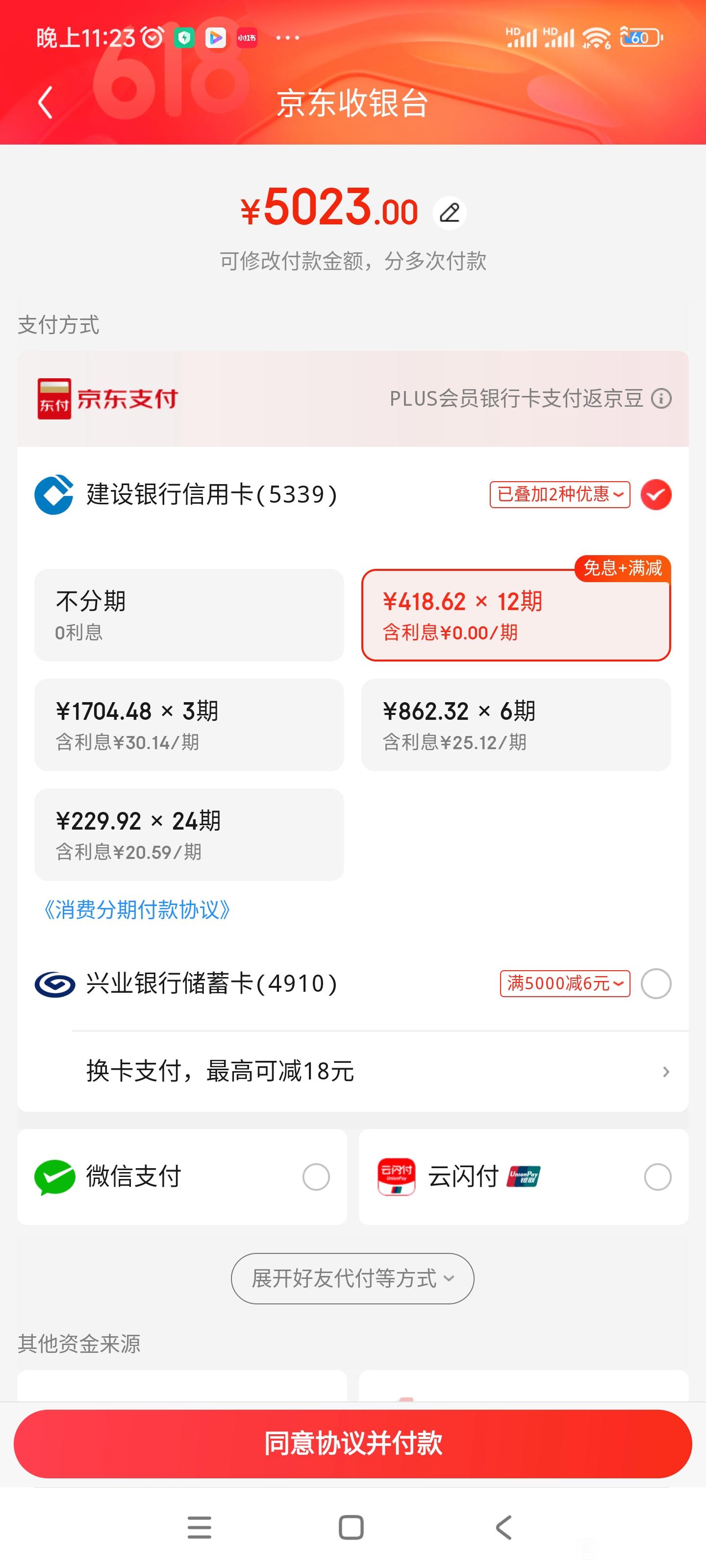
Task: Go back from the JD cashier page
Action: pos(45,102)
